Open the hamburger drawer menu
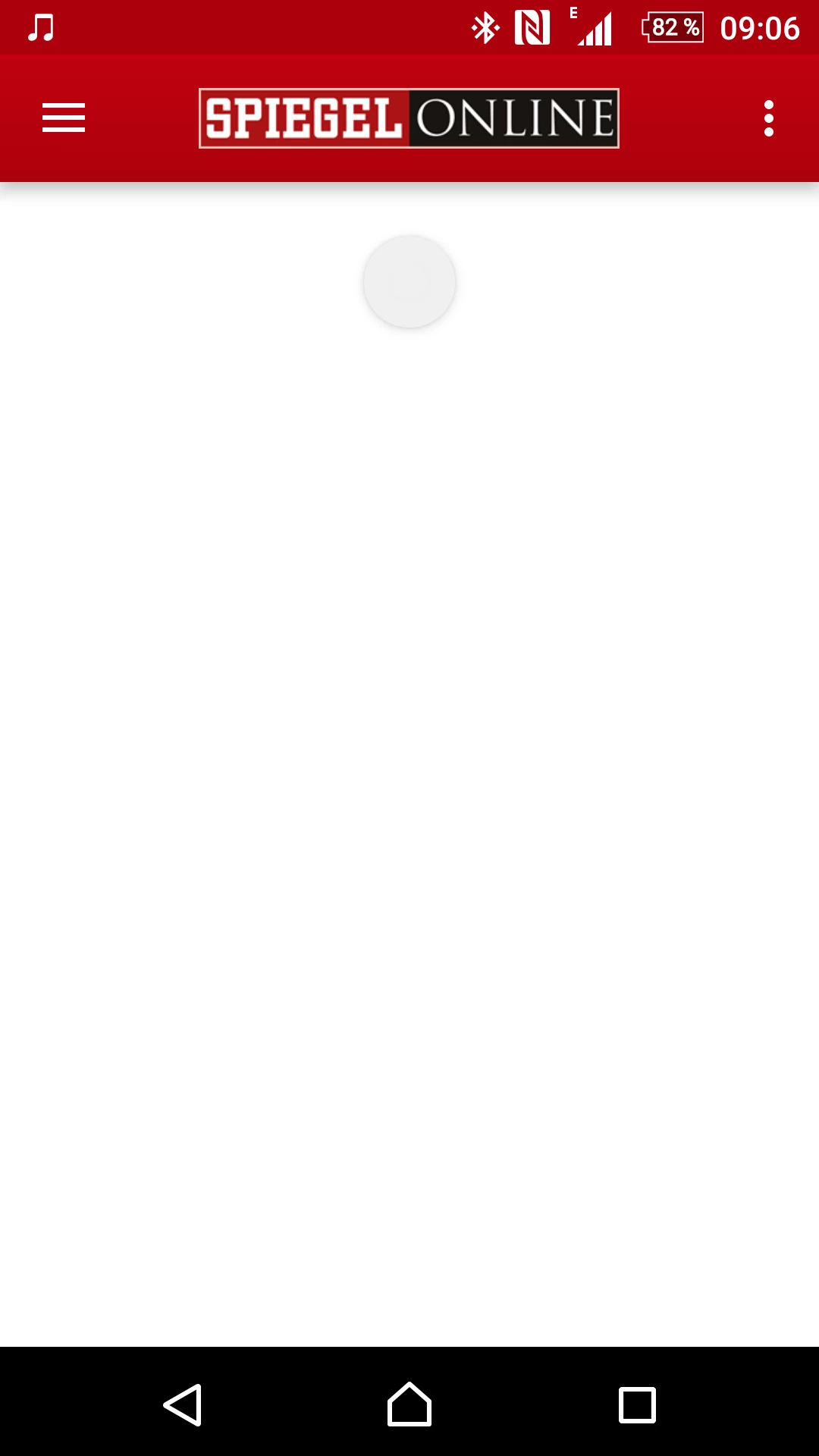The width and height of the screenshot is (819, 1456). point(64,118)
